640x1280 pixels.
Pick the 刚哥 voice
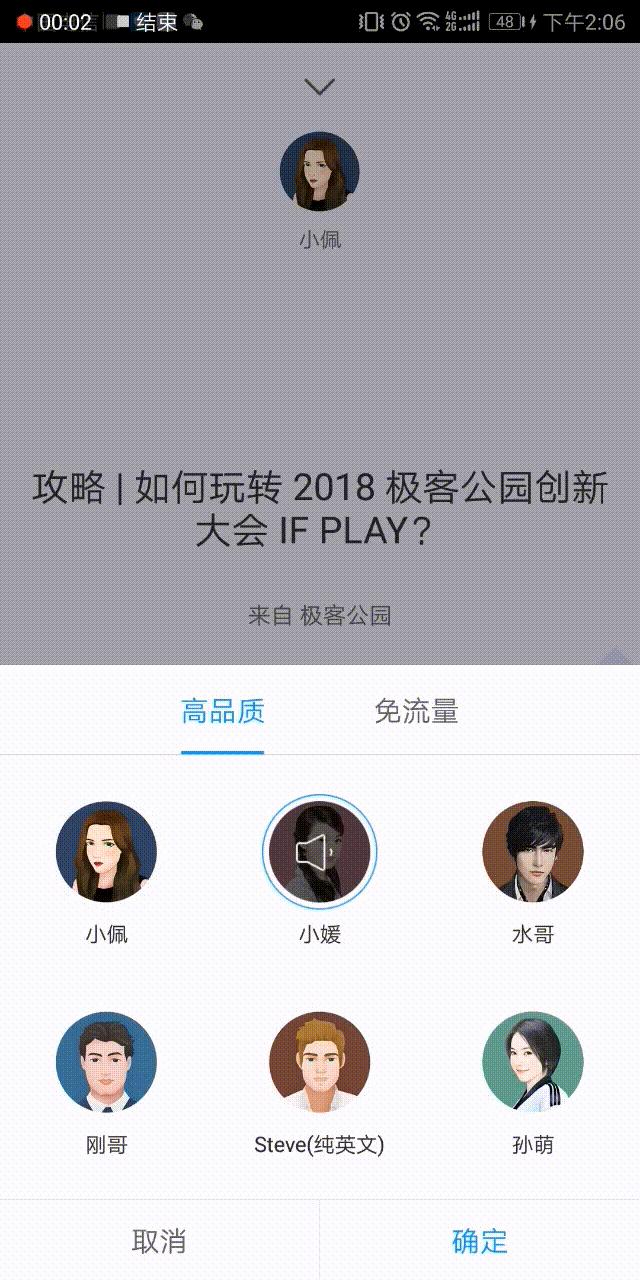tap(106, 1062)
